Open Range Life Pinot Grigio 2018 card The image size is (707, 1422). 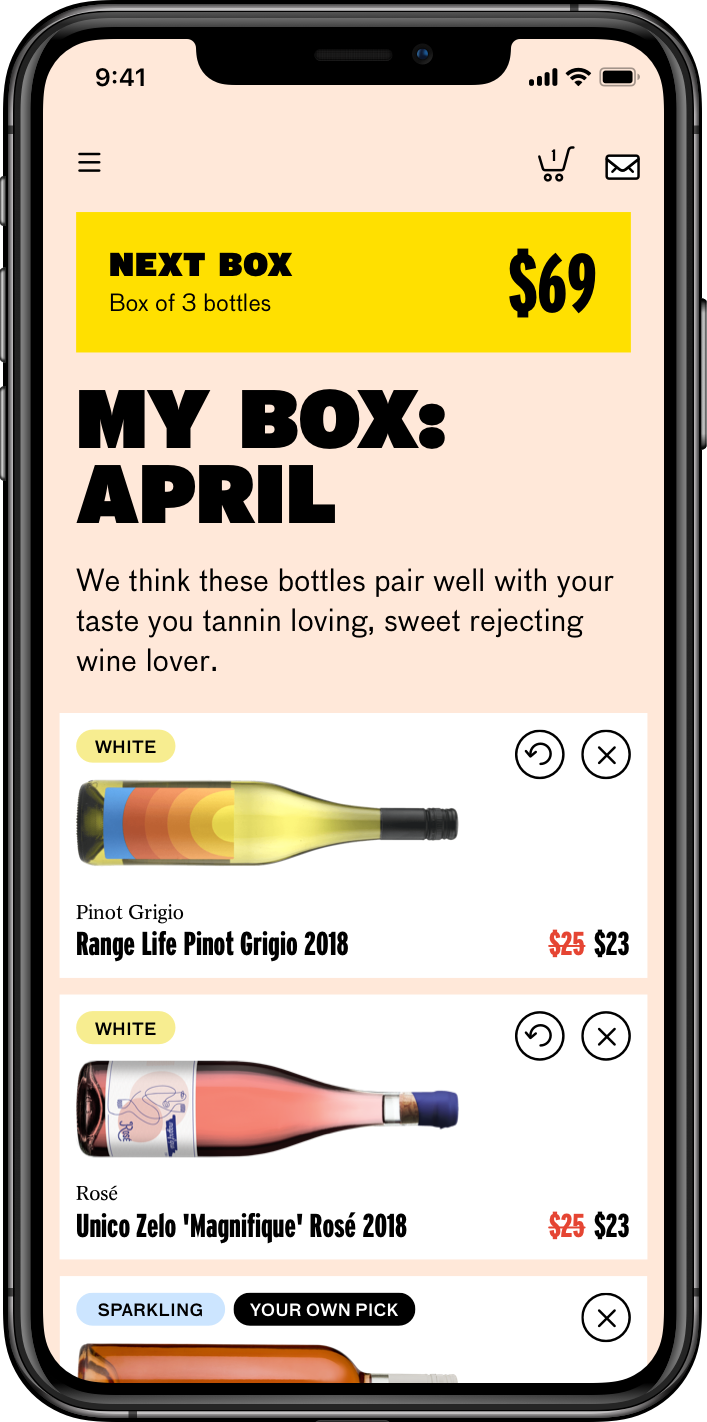click(x=353, y=845)
